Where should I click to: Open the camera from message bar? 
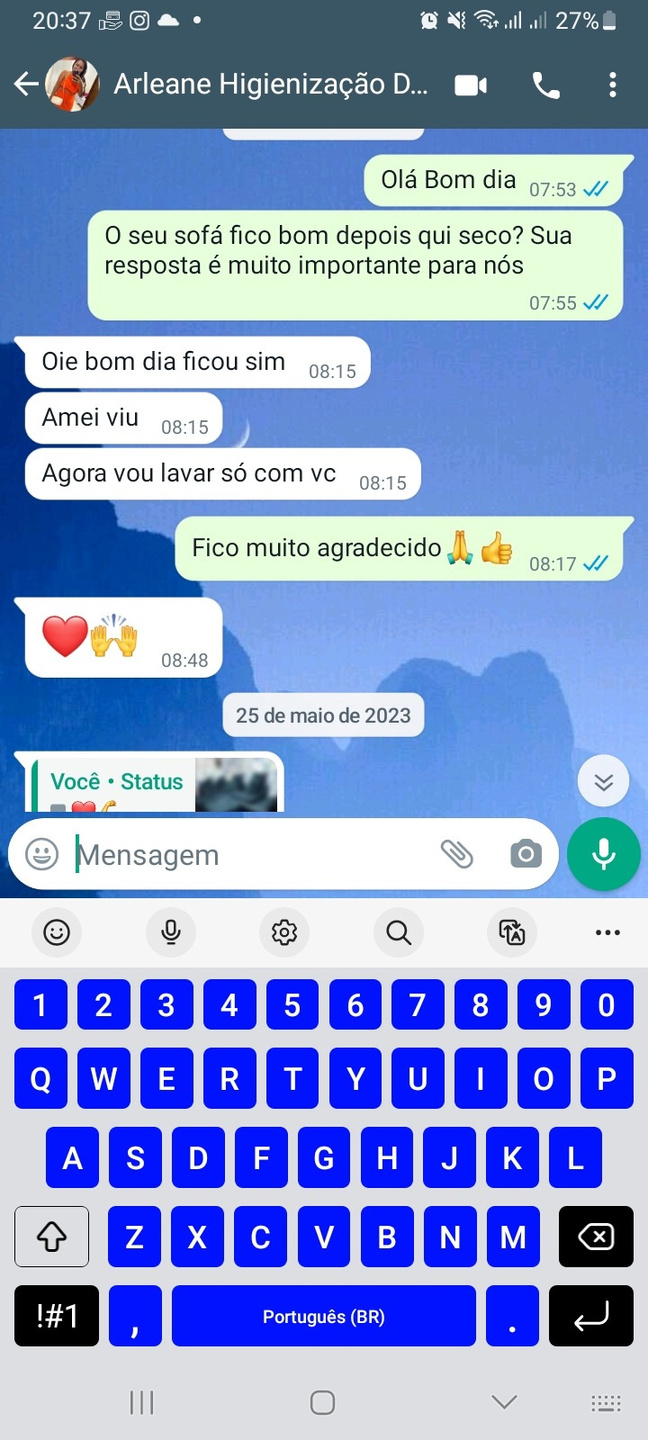click(x=525, y=854)
